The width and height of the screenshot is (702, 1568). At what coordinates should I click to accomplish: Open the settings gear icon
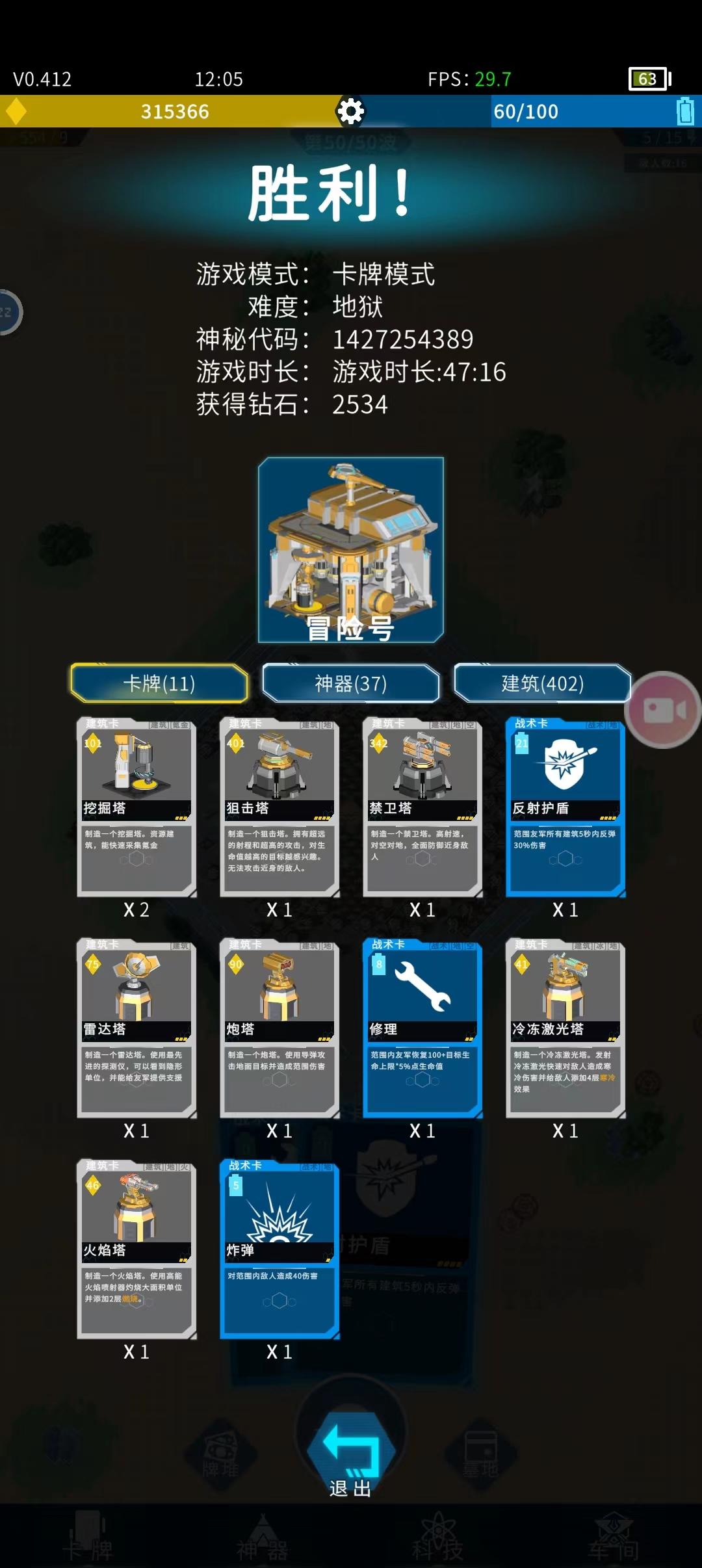click(x=351, y=111)
